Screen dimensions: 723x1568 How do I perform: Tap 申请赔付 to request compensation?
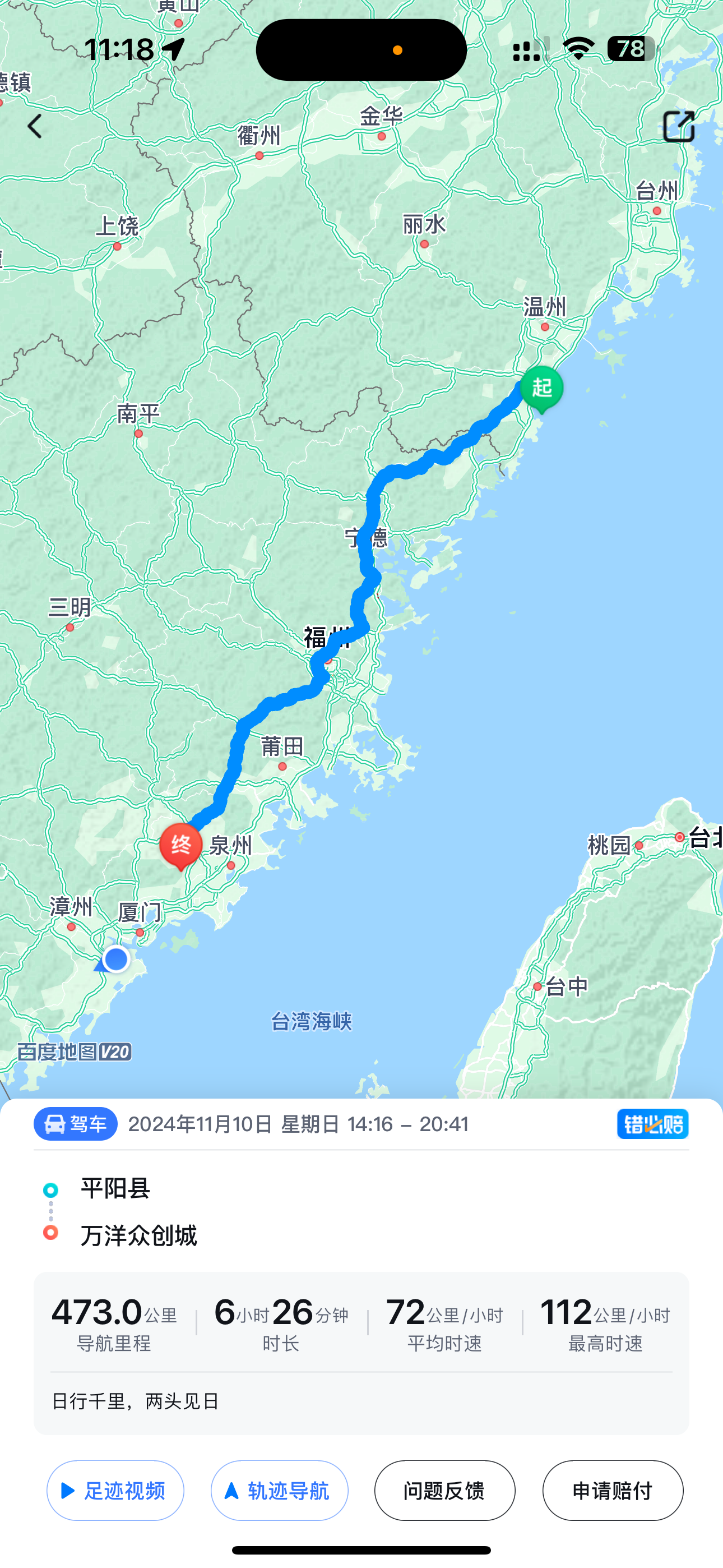(x=612, y=1491)
